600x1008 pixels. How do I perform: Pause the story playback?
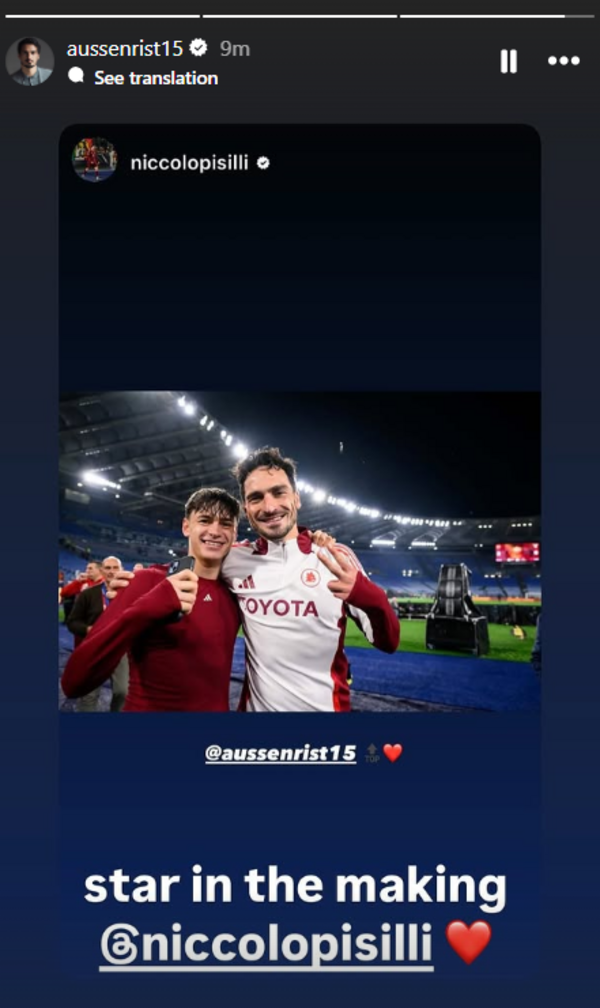[x=508, y=62]
